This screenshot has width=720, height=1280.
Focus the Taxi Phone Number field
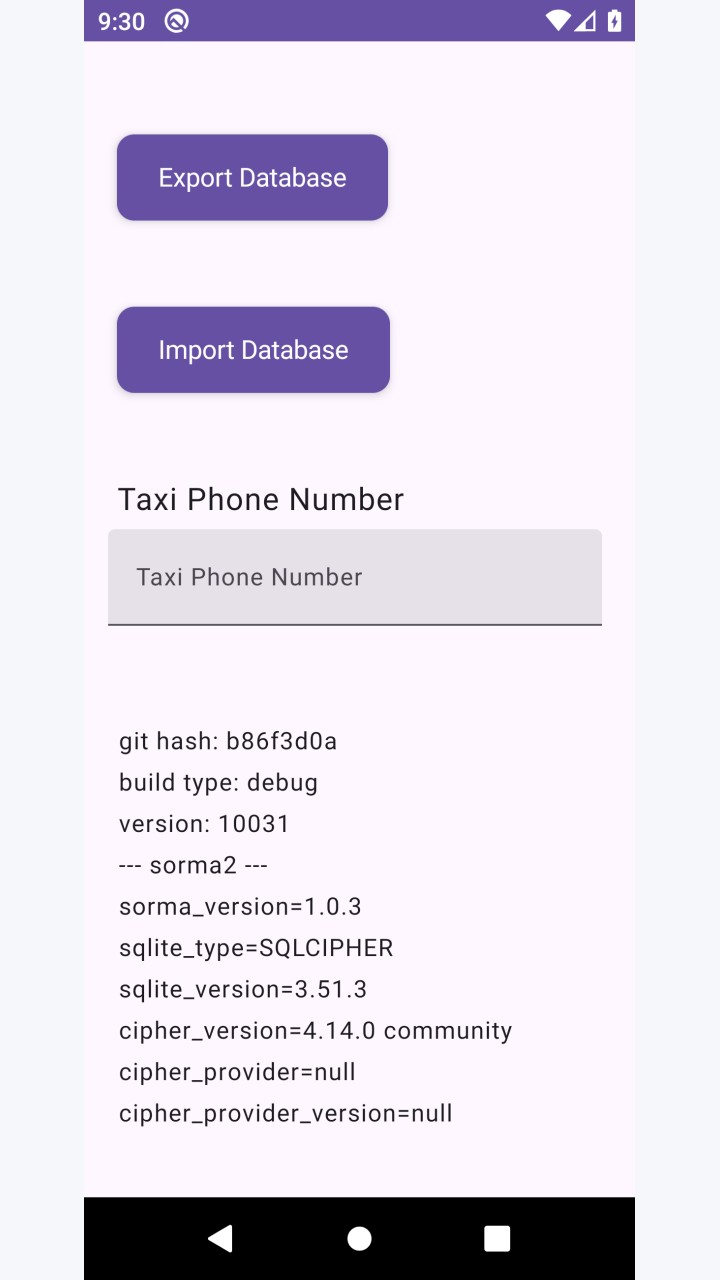click(x=355, y=577)
